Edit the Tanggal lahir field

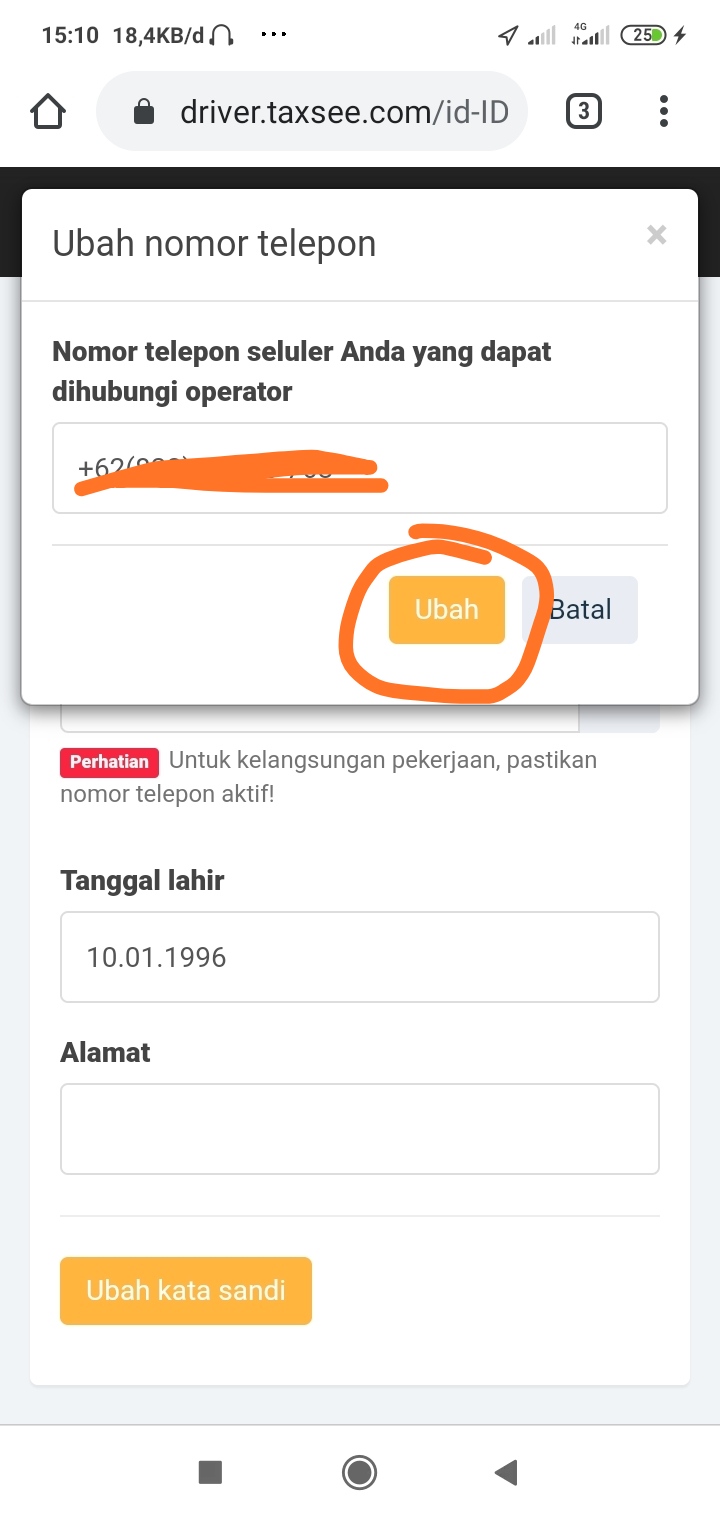[x=359, y=957]
